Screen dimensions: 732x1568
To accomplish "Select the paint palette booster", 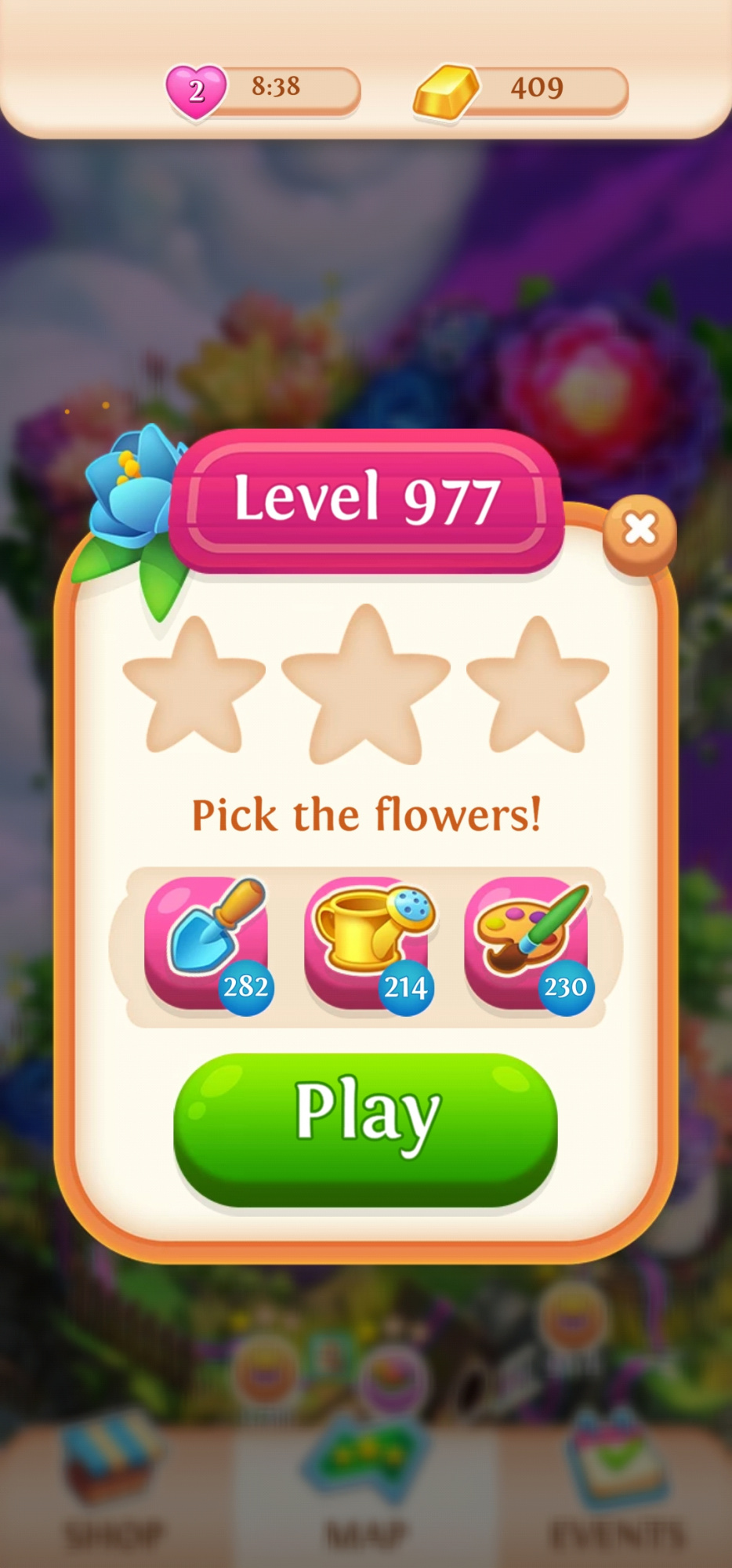I will pos(527,942).
